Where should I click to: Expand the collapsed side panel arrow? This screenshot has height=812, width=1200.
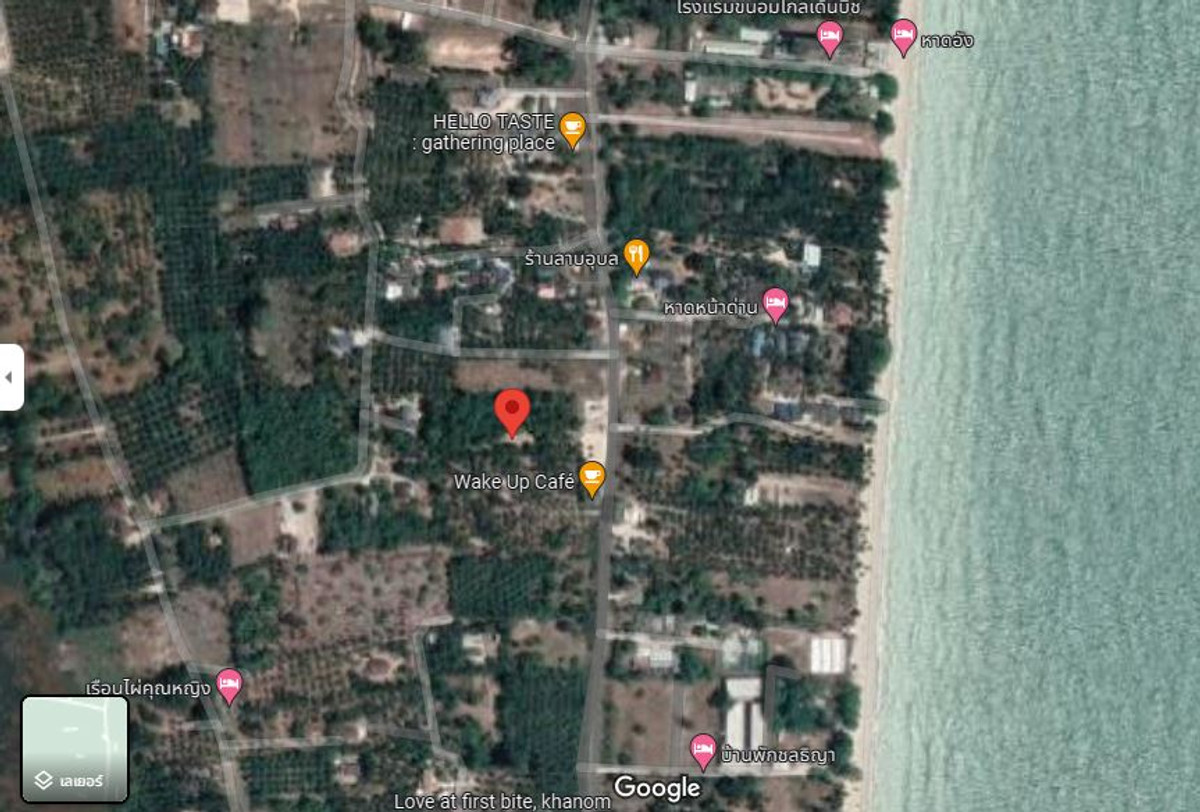[10, 377]
